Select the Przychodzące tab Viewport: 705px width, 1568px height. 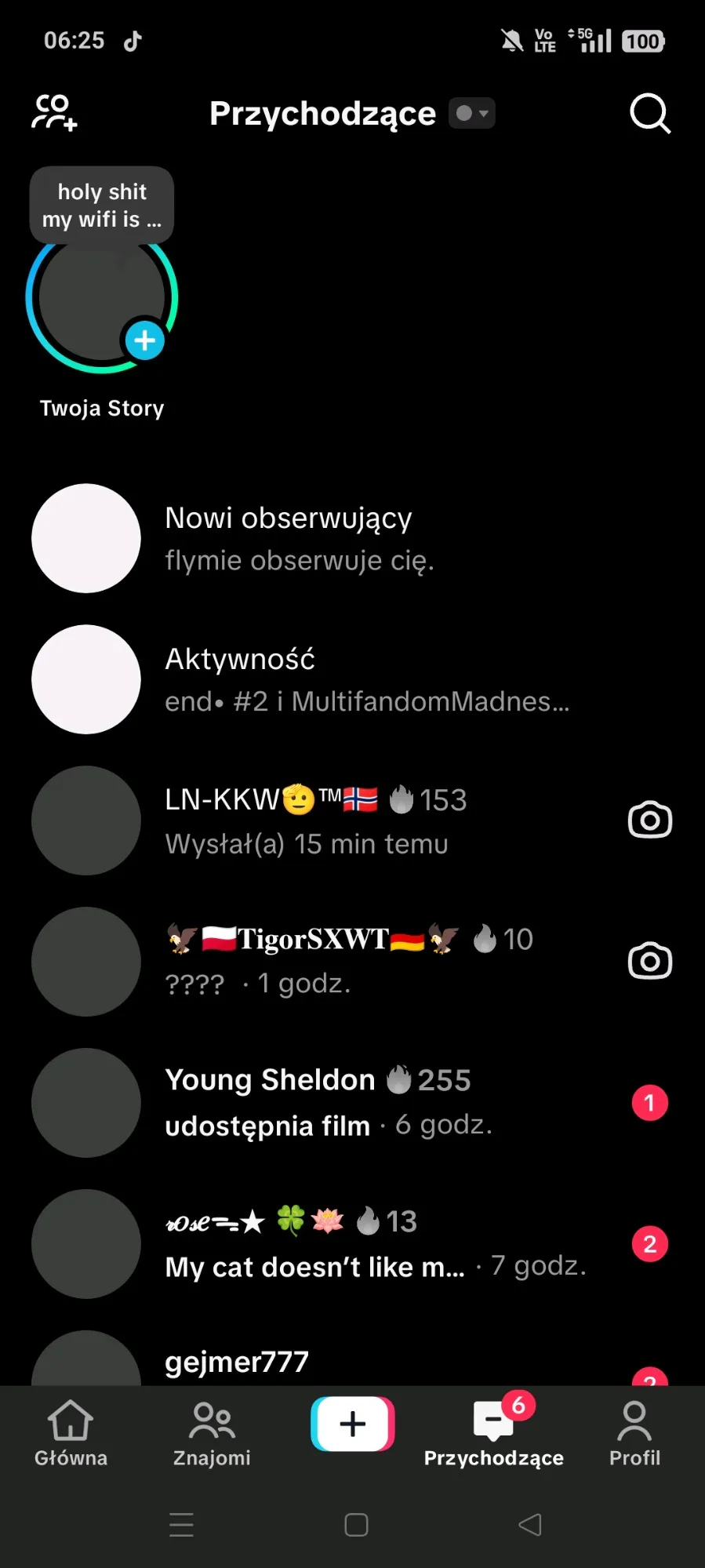[494, 1434]
